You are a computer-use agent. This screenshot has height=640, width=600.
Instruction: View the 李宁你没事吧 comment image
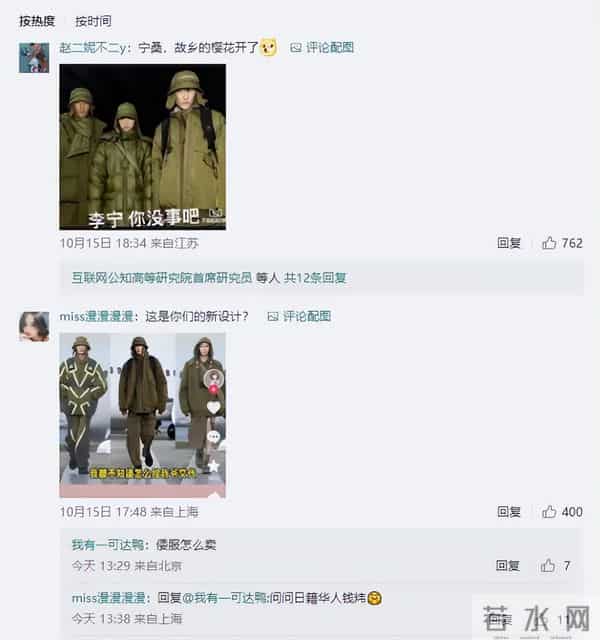[x=142, y=146]
